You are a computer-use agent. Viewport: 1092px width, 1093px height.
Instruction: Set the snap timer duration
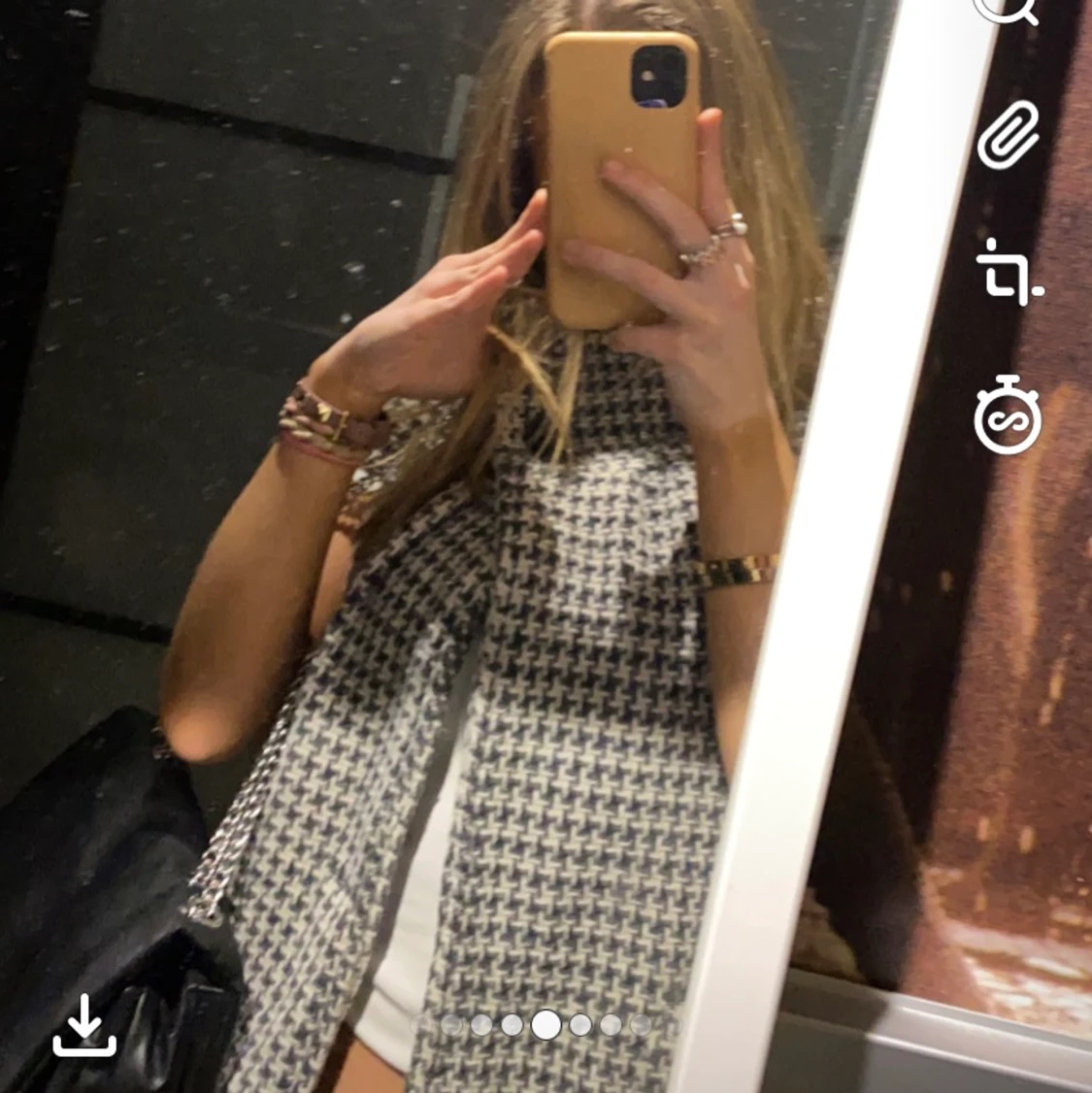click(1008, 415)
